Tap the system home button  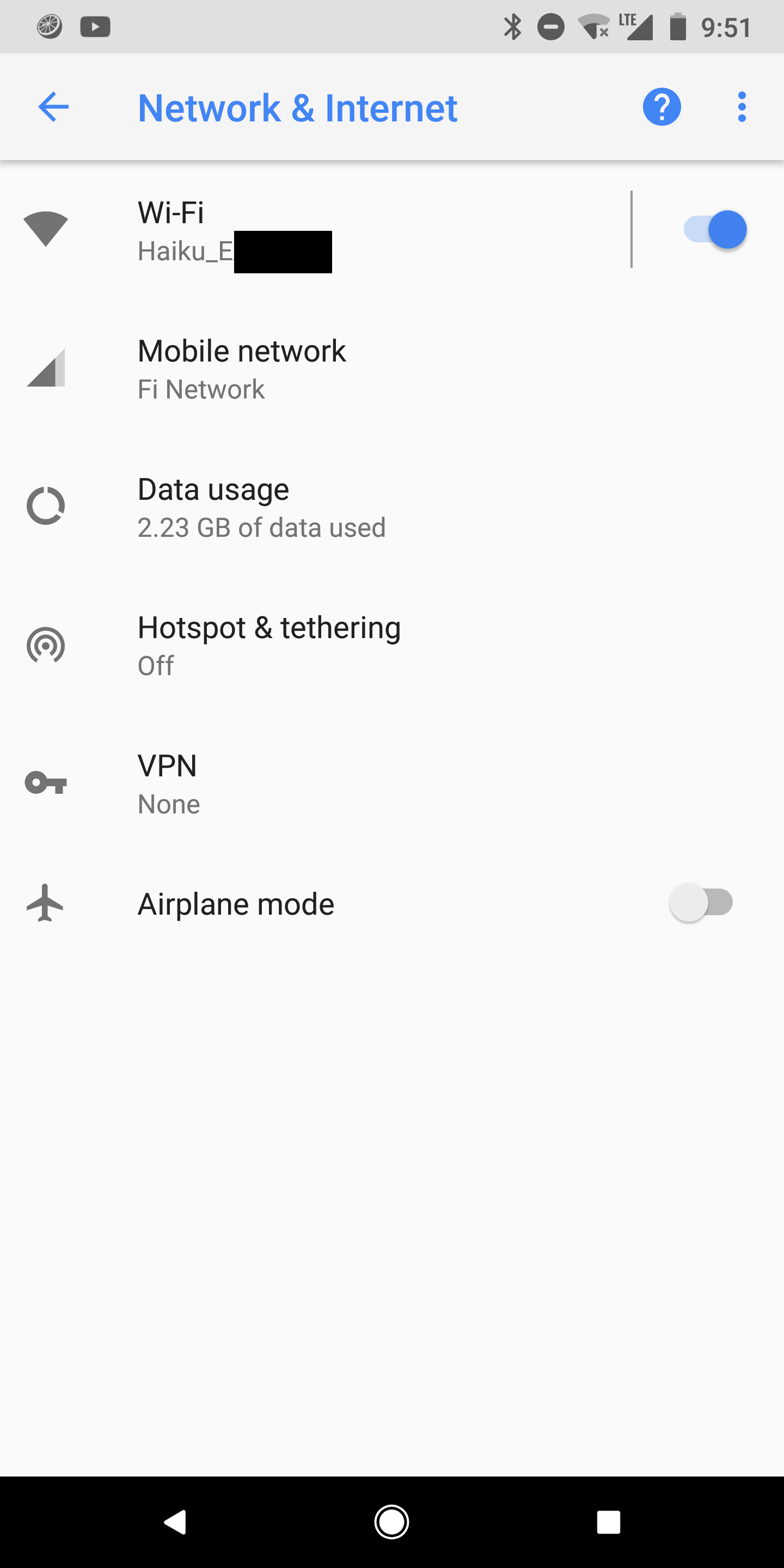click(391, 1522)
